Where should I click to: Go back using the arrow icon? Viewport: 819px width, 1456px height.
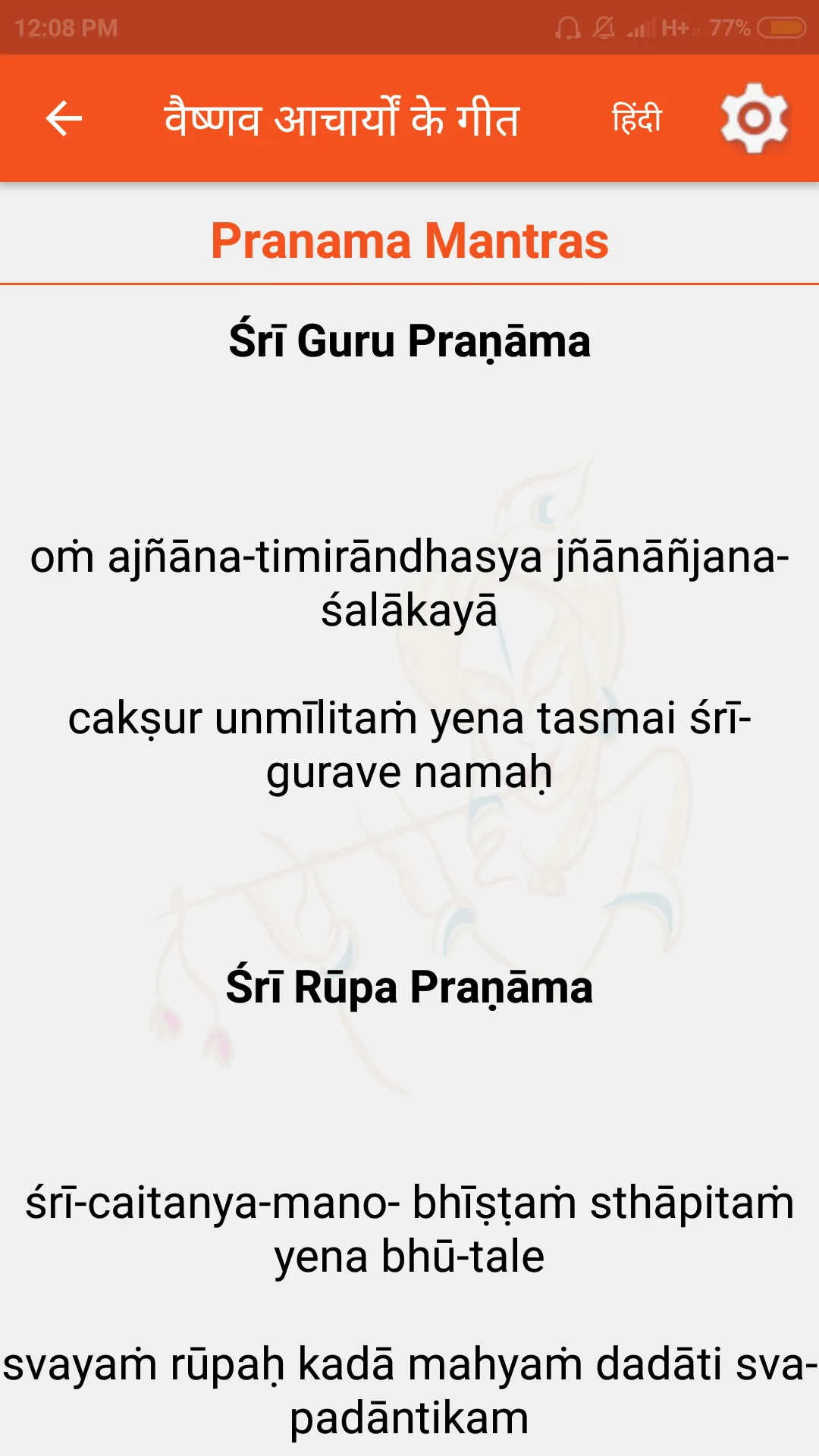(64, 118)
